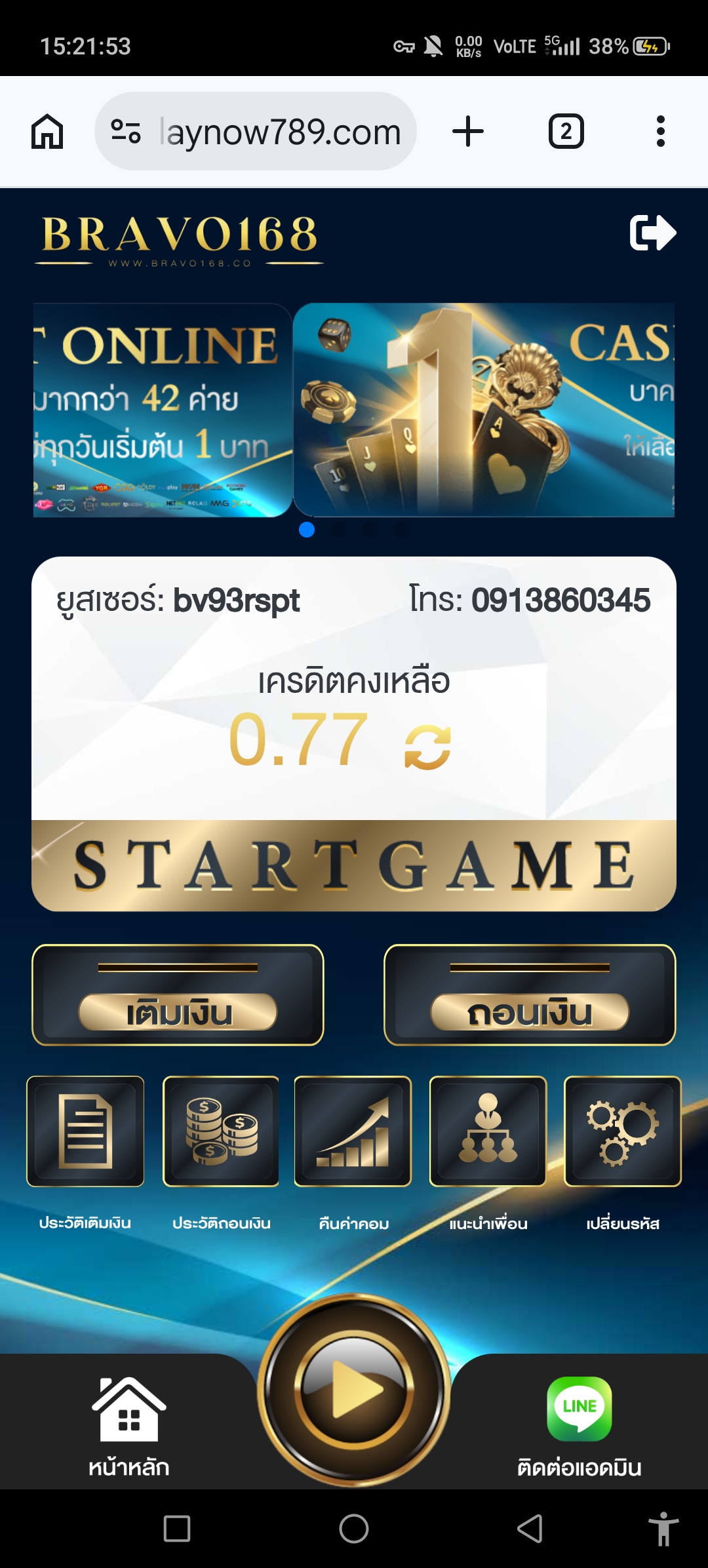Viewport: 708px width, 1568px height.
Task: Tap the logout arrow icon
Action: 652,233
